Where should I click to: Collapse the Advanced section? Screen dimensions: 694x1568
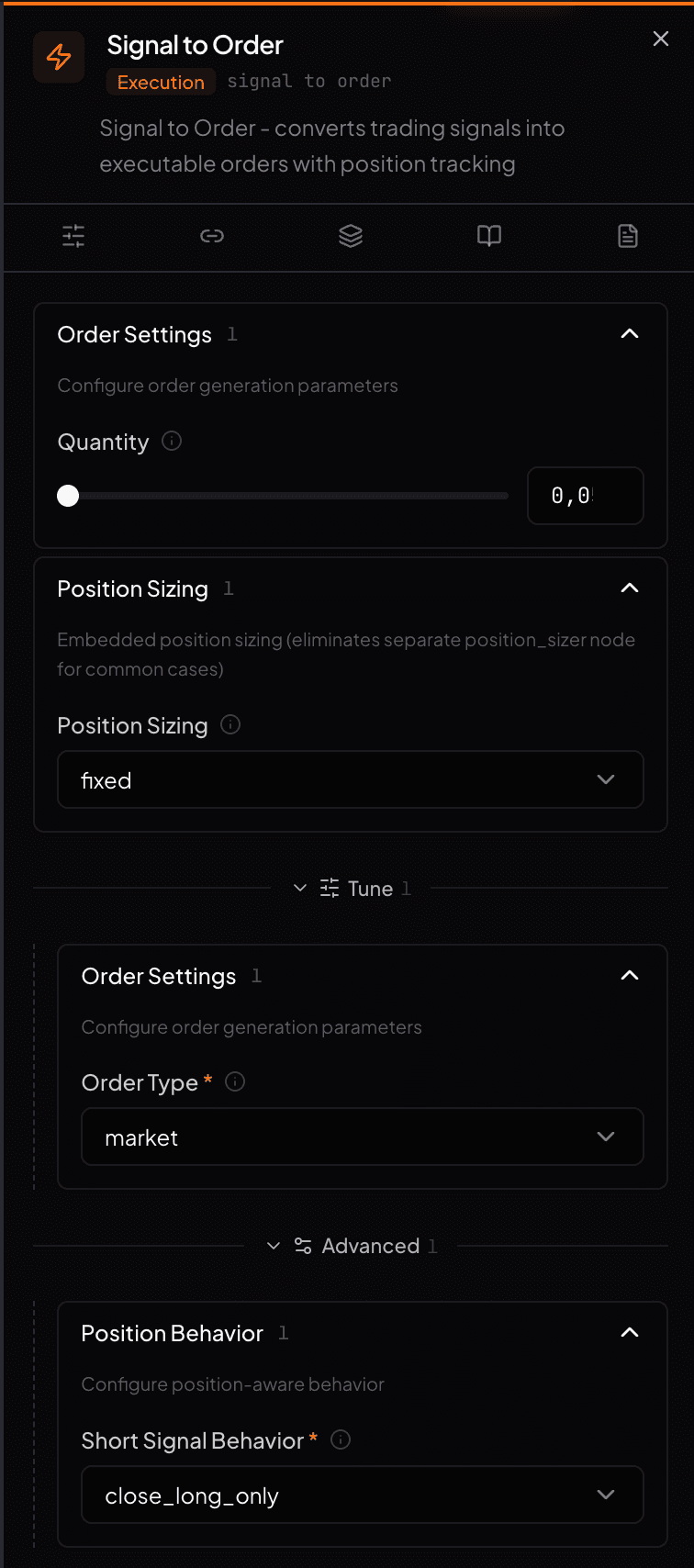(273, 1246)
